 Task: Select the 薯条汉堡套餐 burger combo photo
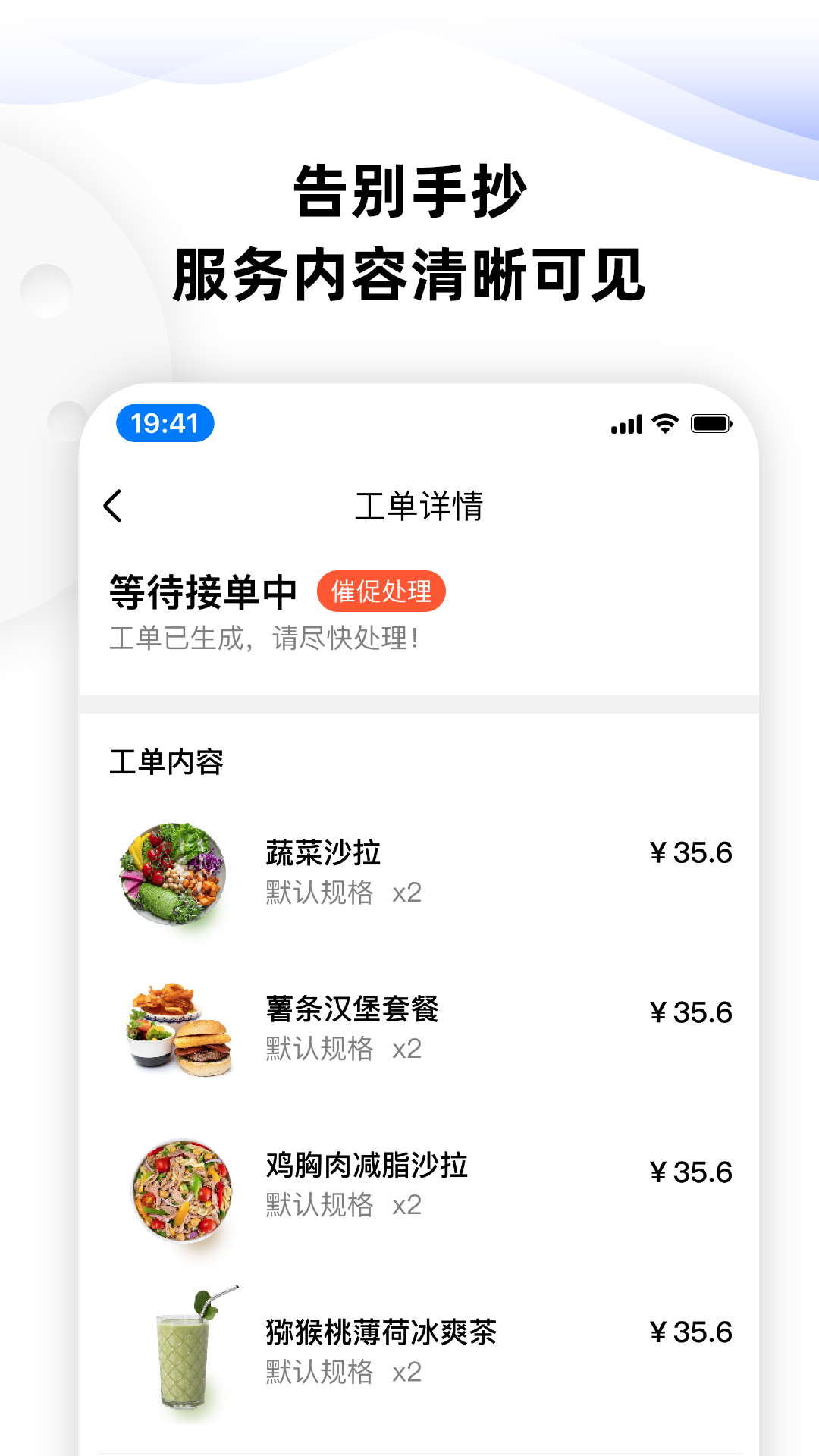point(176,1031)
